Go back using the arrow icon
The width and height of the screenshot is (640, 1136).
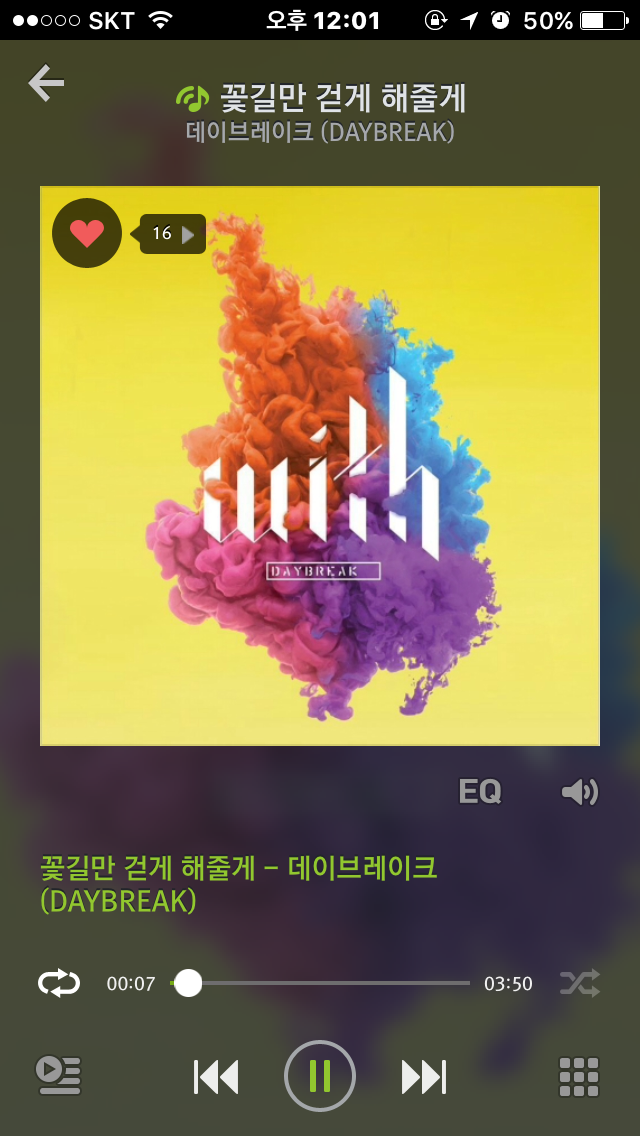coord(46,83)
